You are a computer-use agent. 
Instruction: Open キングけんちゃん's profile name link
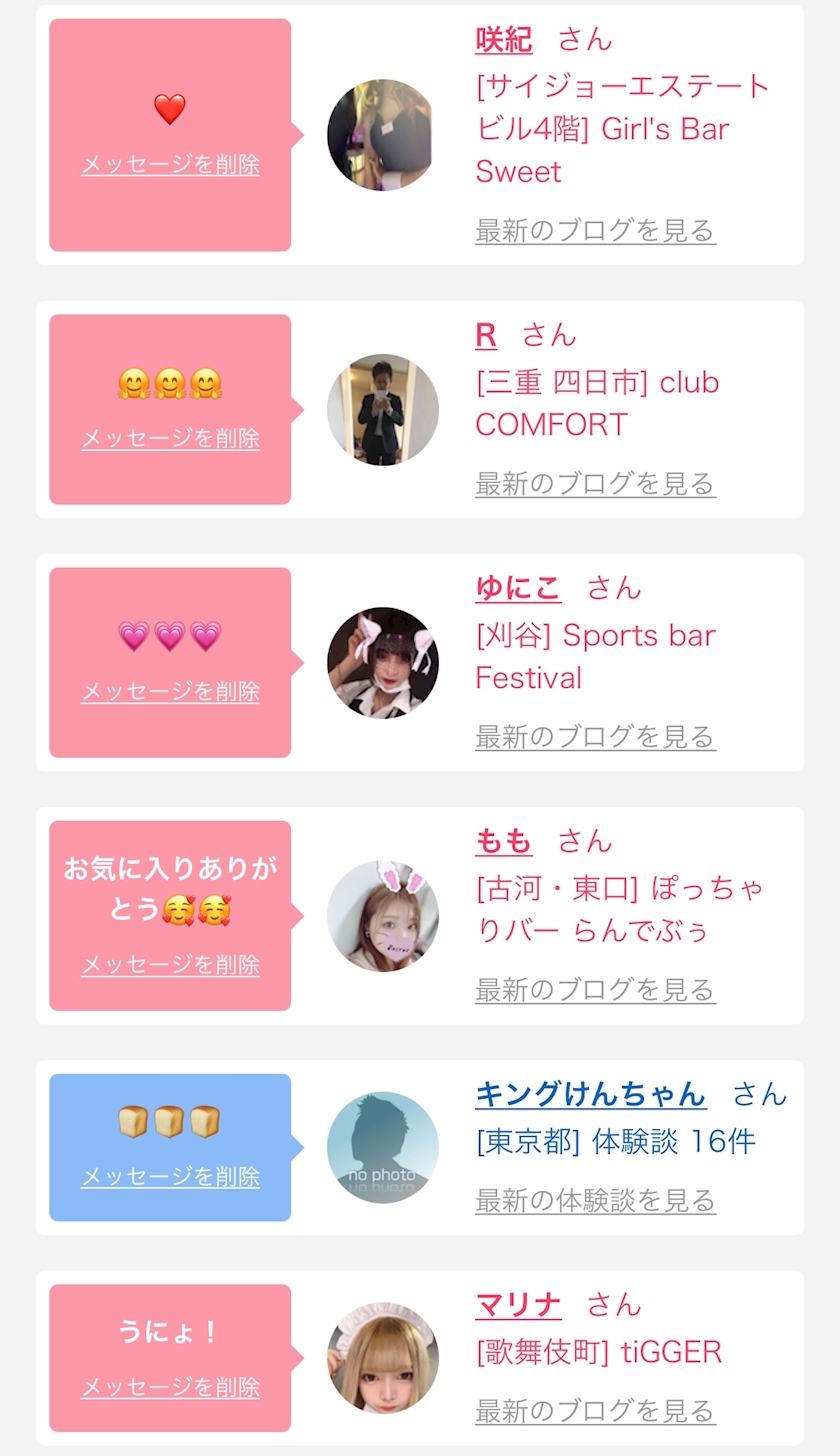(590, 1093)
